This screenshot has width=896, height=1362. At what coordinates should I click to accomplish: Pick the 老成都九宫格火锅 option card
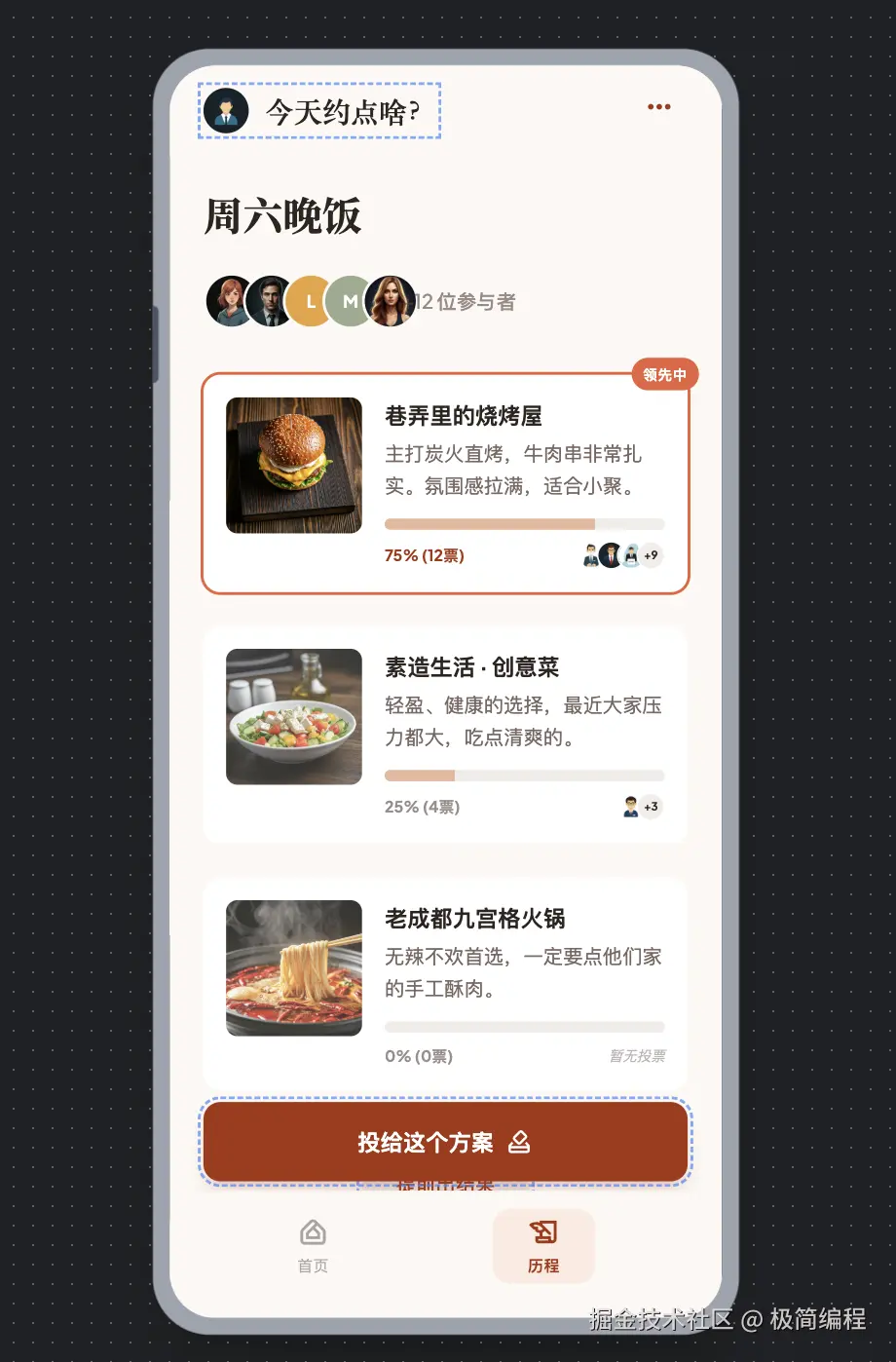tap(445, 984)
